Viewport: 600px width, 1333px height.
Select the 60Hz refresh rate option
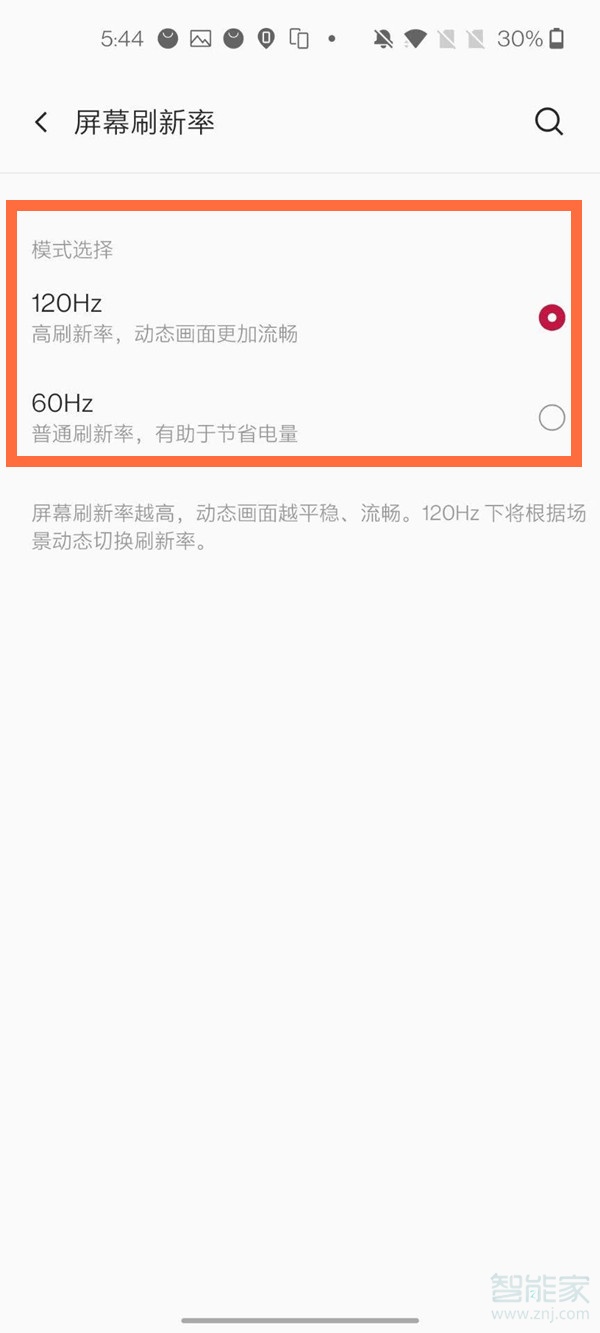[x=551, y=417]
